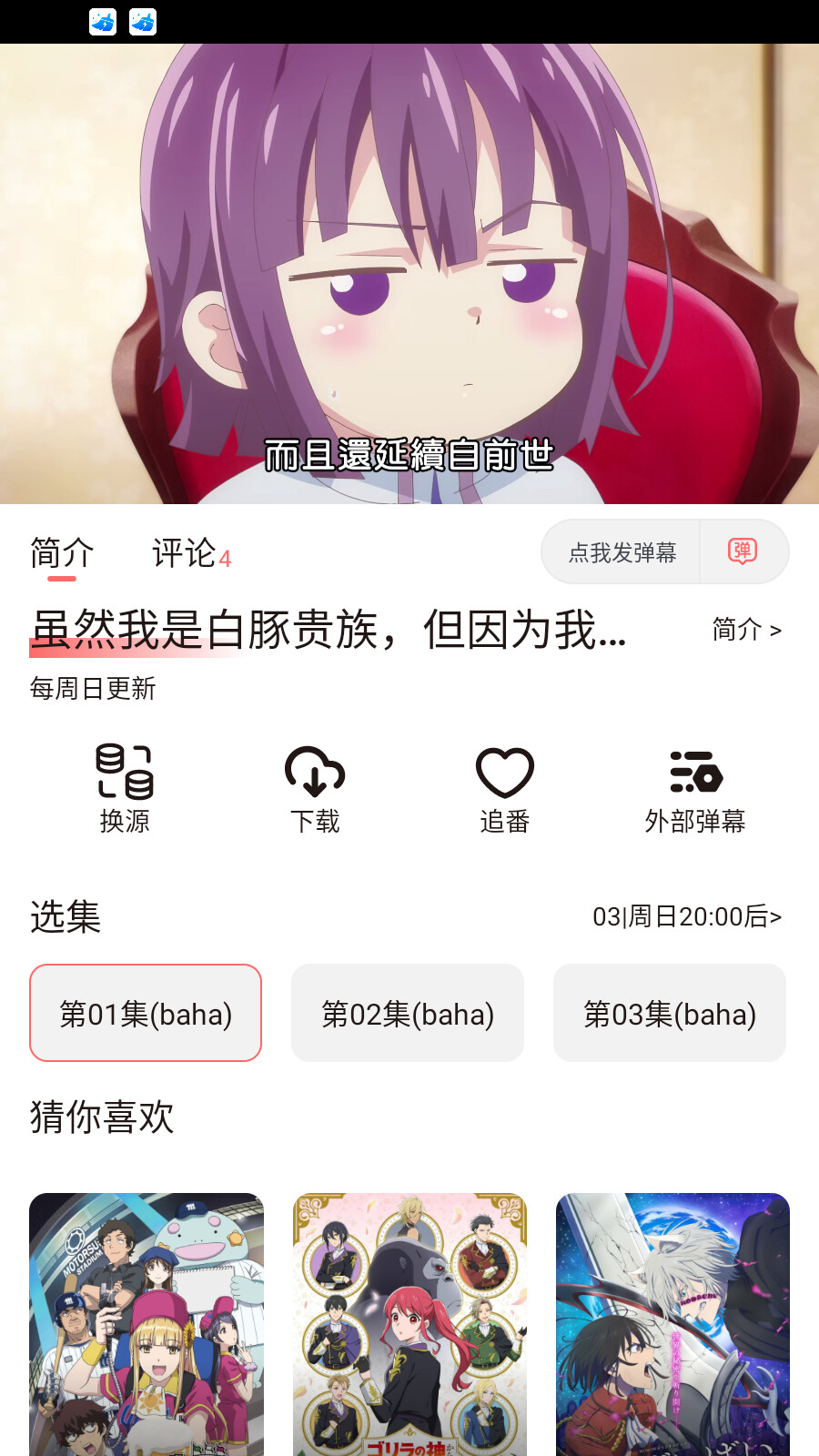Open the baseball stadium anime recommendation

147,1324
